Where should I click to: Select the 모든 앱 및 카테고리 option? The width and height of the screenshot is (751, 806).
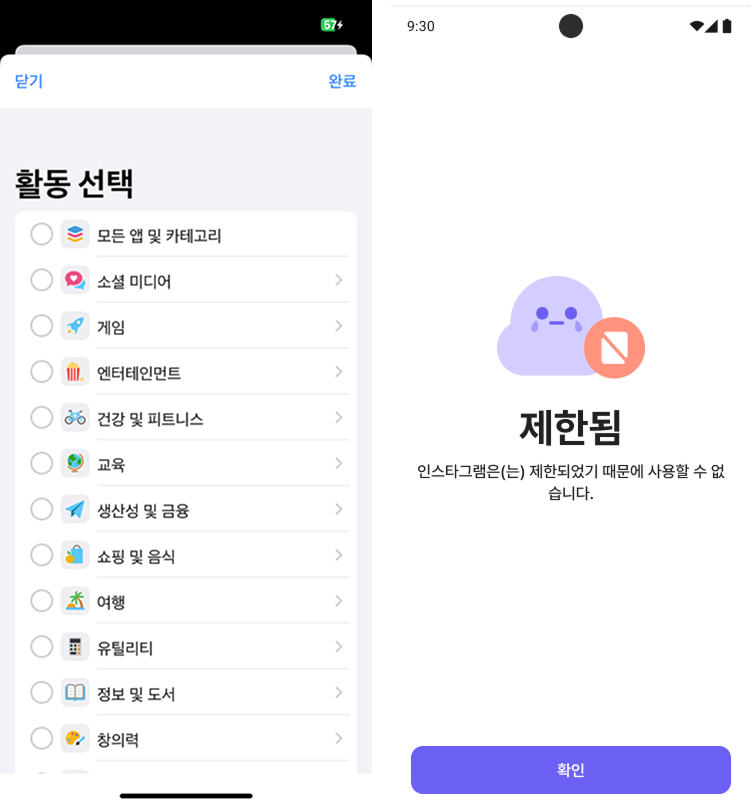pos(42,234)
